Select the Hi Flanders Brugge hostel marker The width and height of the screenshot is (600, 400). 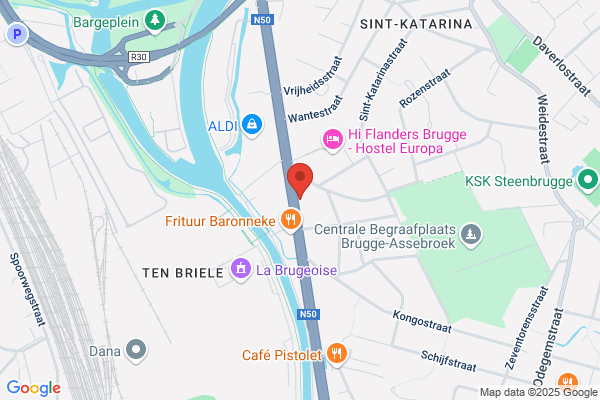click(333, 140)
